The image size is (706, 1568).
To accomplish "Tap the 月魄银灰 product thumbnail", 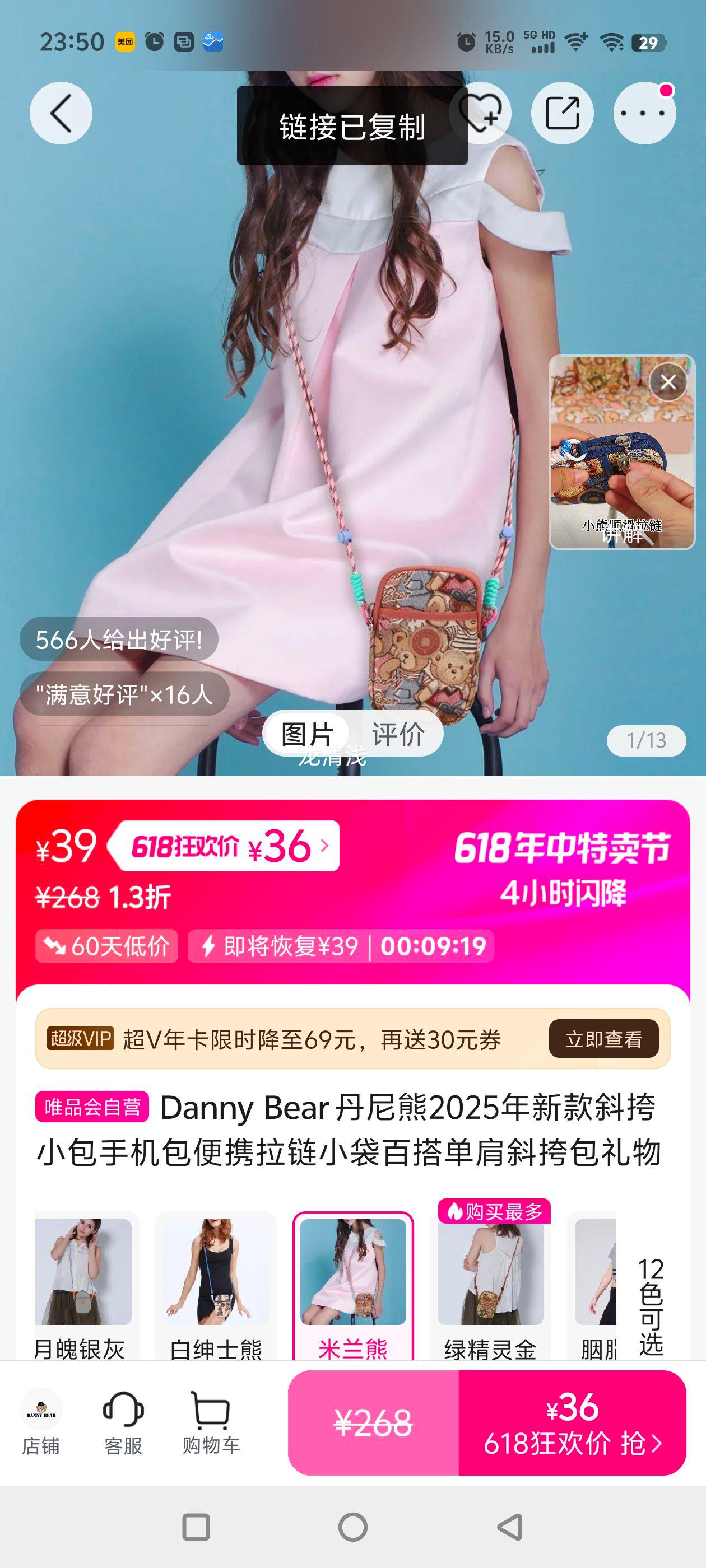I will tap(84, 1273).
